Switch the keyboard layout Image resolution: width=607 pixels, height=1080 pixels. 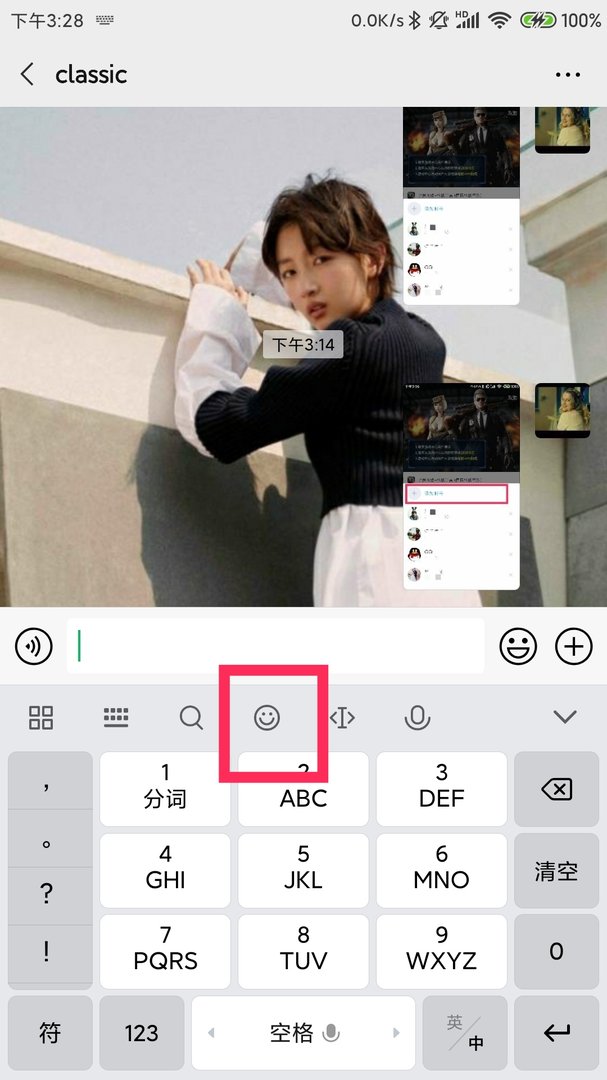click(x=116, y=717)
